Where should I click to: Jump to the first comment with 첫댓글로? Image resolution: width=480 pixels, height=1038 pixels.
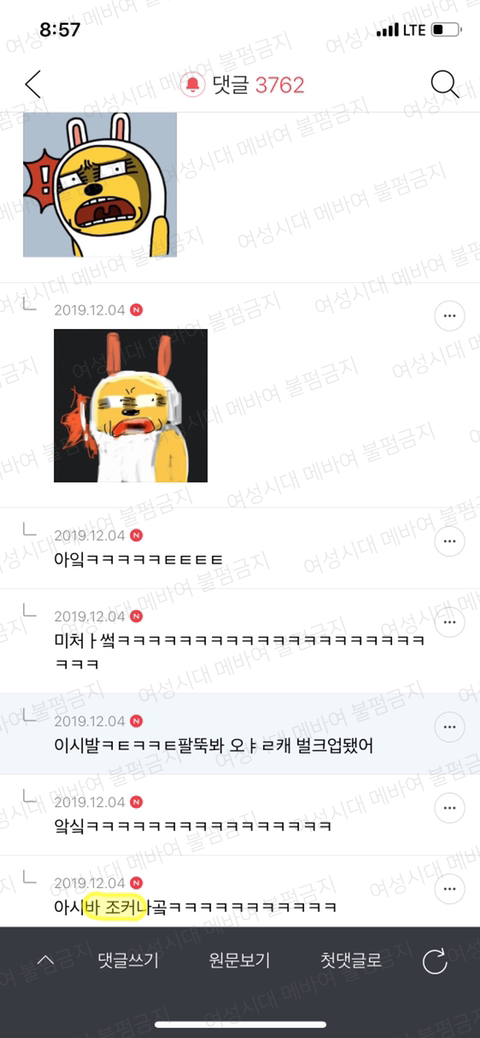[x=350, y=961]
